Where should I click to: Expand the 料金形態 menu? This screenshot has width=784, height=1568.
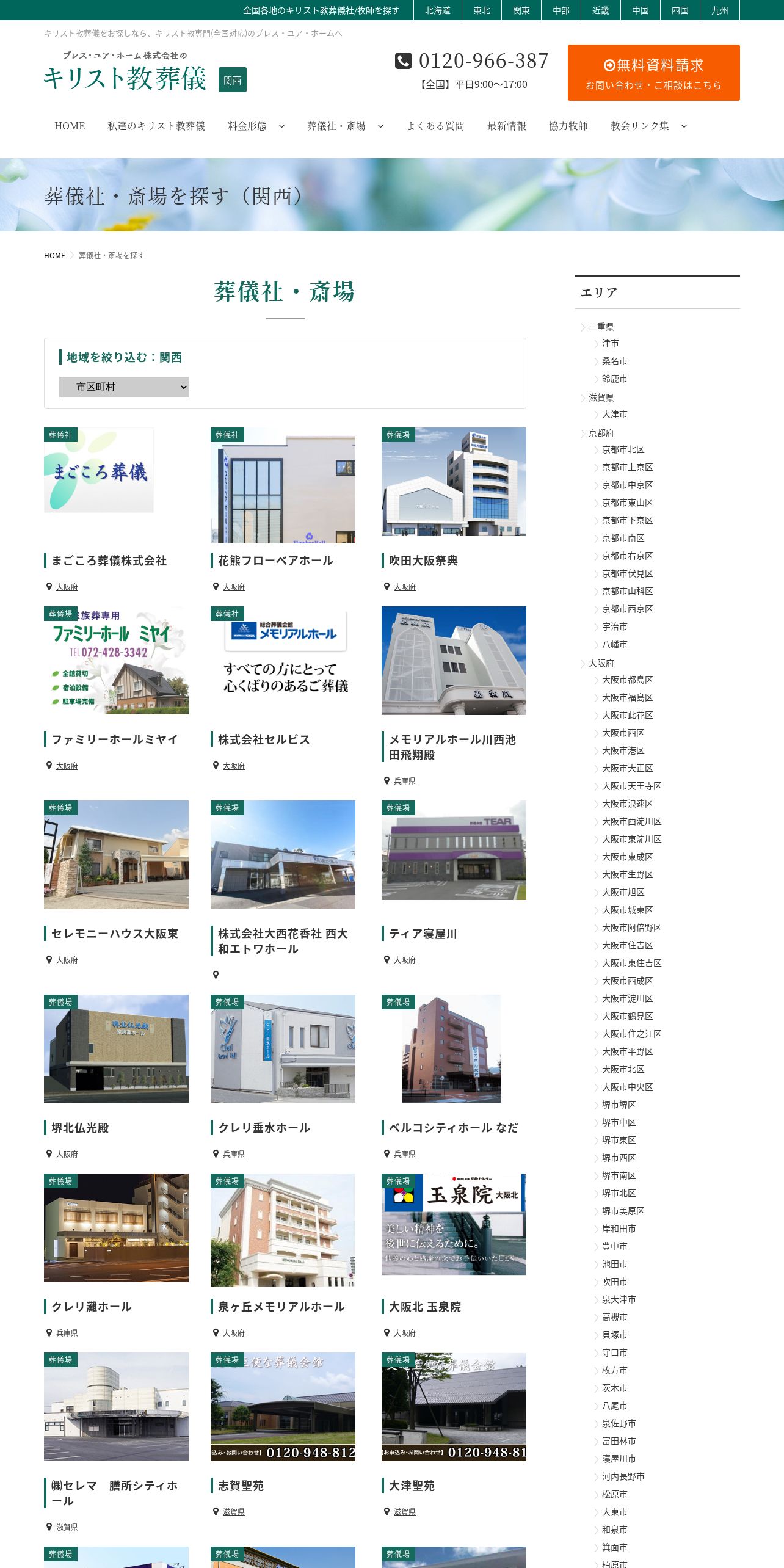click(x=256, y=126)
